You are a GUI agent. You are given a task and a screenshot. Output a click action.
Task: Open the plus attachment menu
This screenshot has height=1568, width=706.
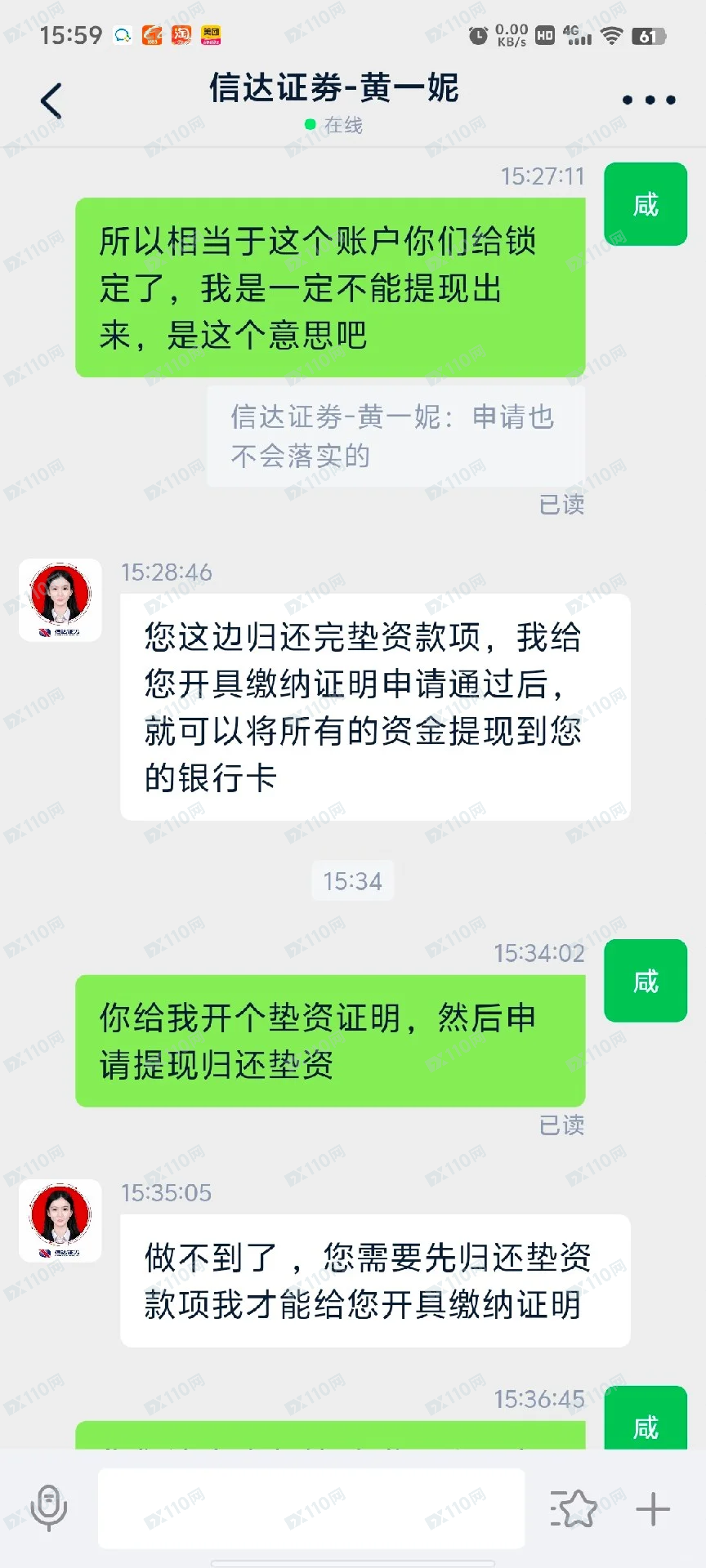point(653,1508)
